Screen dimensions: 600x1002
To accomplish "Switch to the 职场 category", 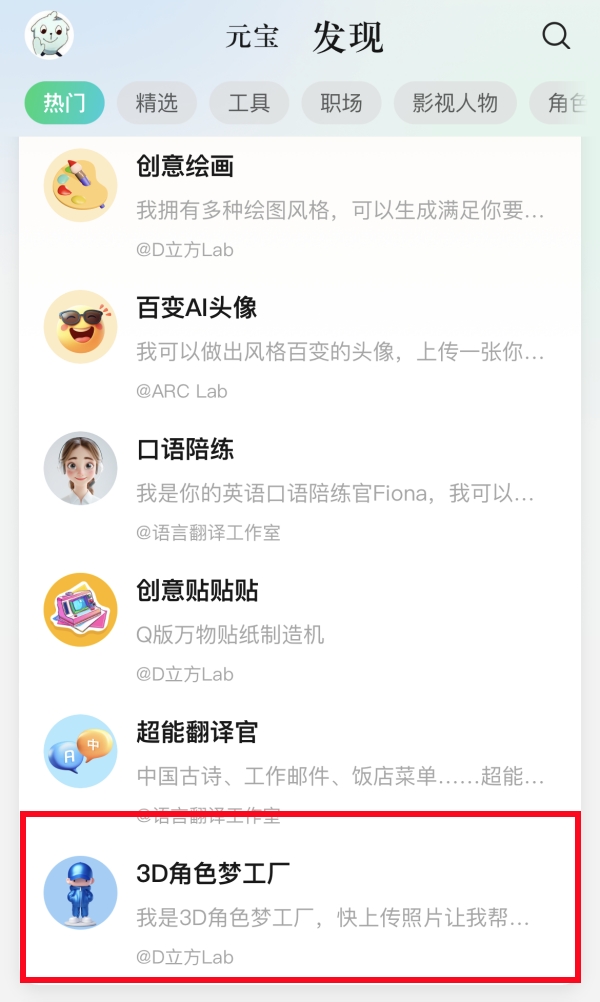I will pyautogui.click(x=341, y=103).
